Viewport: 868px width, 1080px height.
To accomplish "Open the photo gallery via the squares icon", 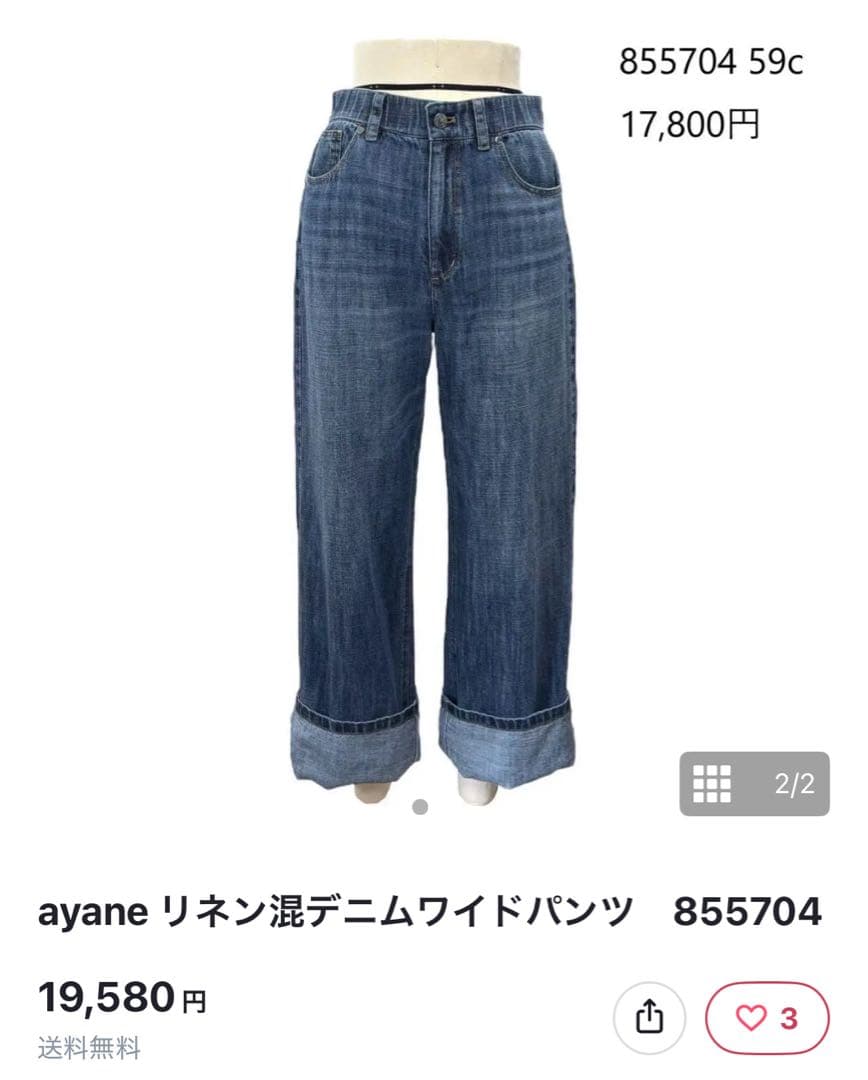I will (x=713, y=784).
